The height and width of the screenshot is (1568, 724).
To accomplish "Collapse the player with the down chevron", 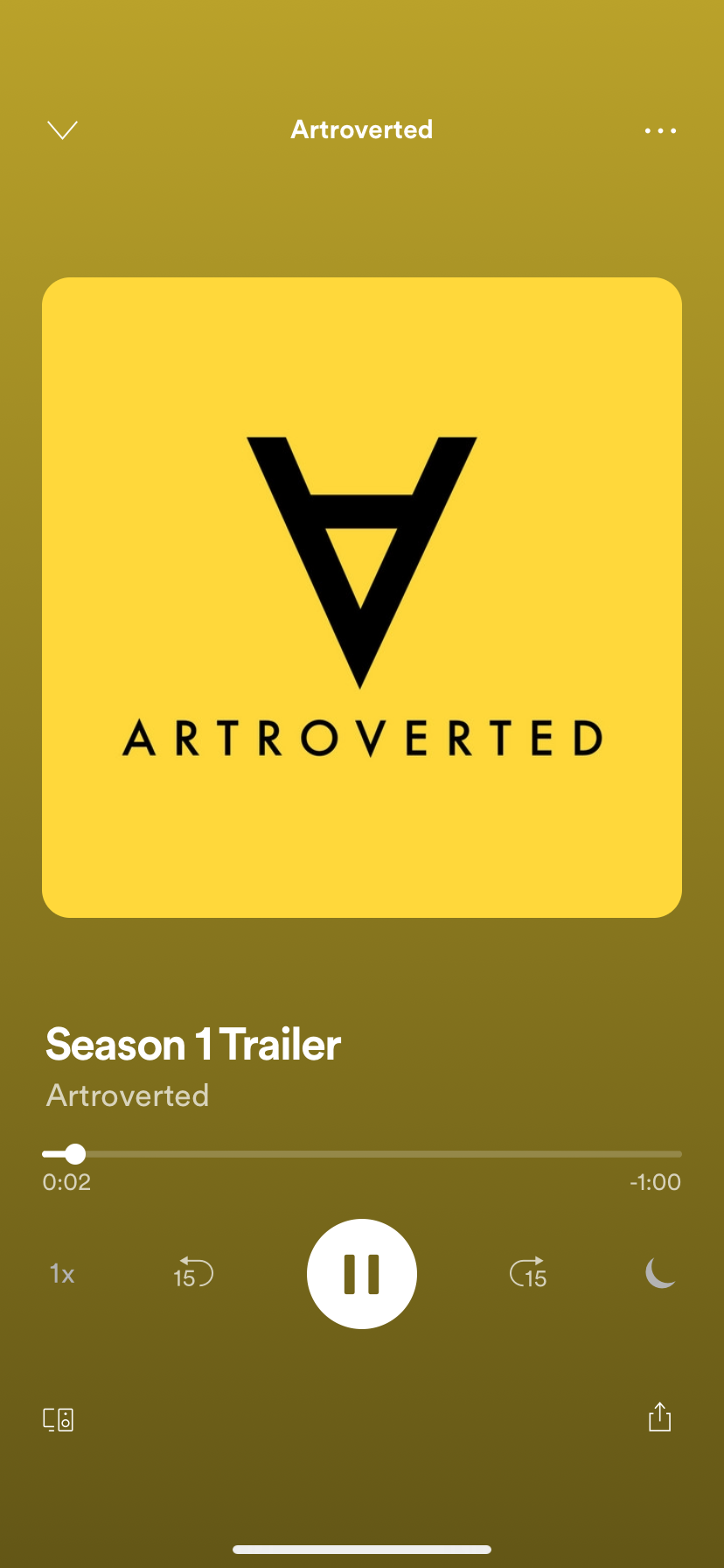I will click(x=62, y=130).
